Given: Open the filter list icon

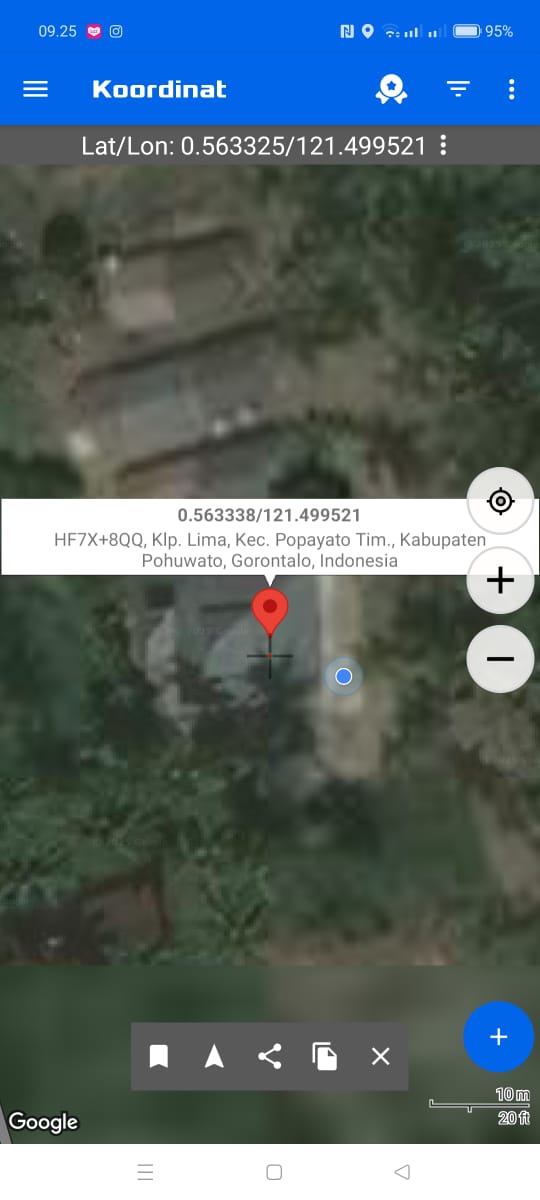Looking at the screenshot, I should pos(458,89).
